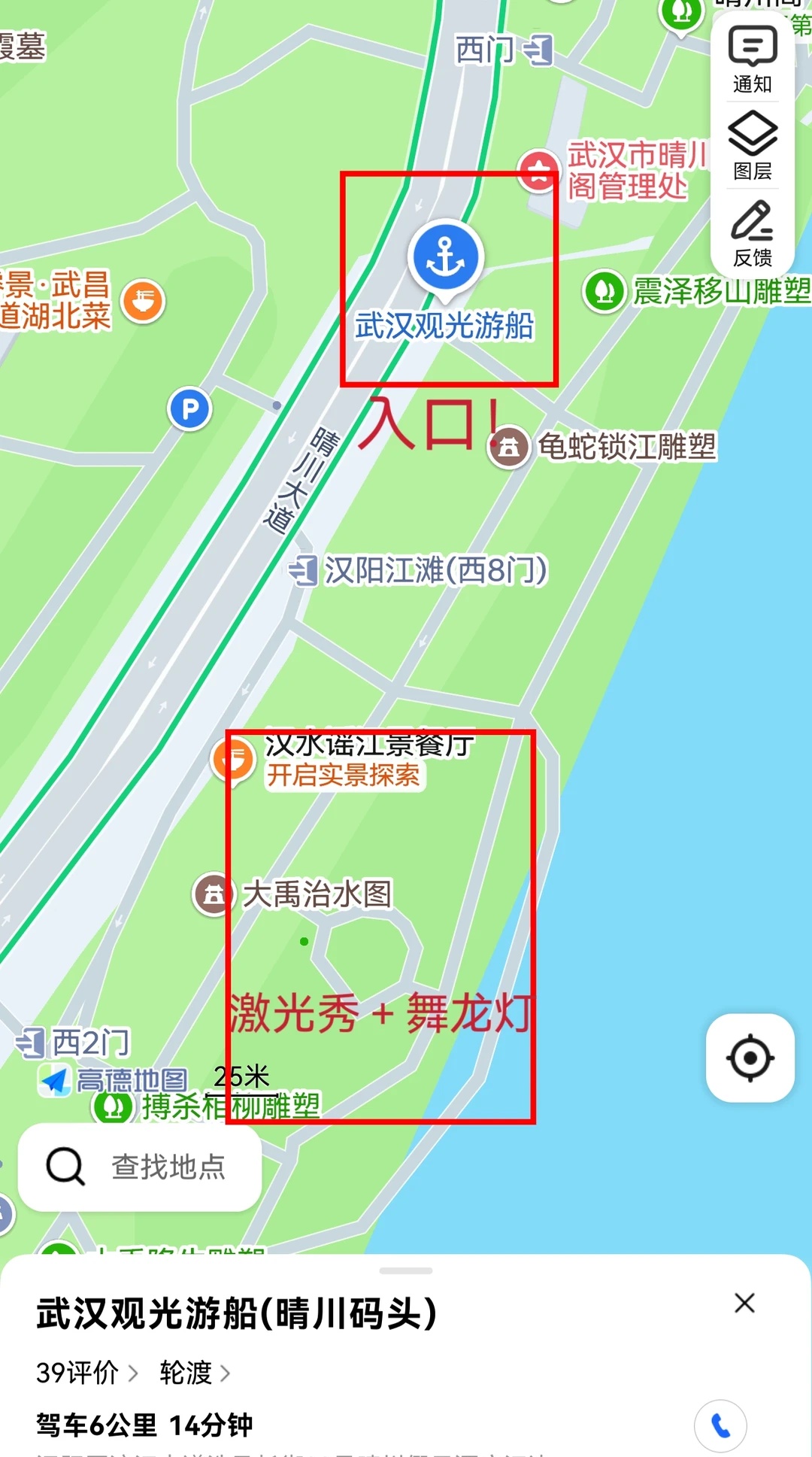The width and height of the screenshot is (812, 1457).
Task: Open the 反馈 feedback option
Action: tap(753, 233)
